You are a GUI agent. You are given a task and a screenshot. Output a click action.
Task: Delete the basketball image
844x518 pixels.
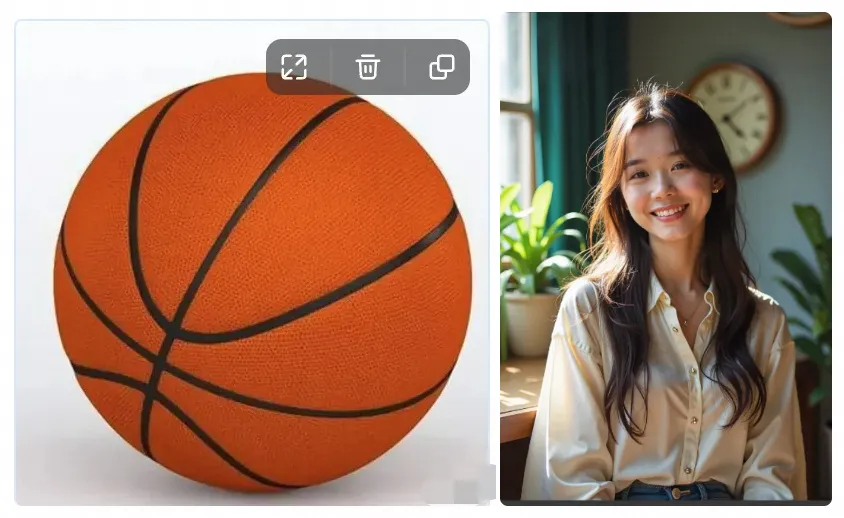click(368, 67)
